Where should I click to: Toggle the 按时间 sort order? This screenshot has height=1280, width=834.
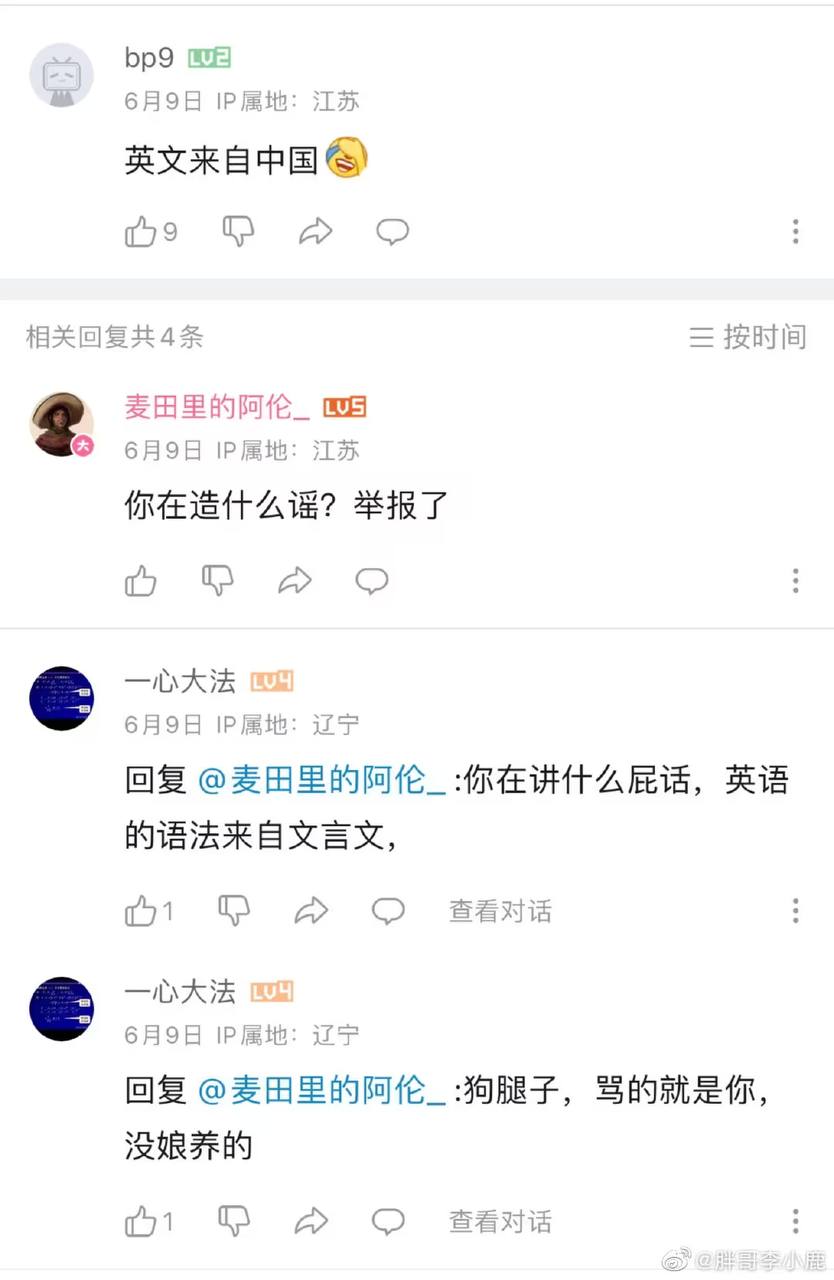(x=762, y=338)
